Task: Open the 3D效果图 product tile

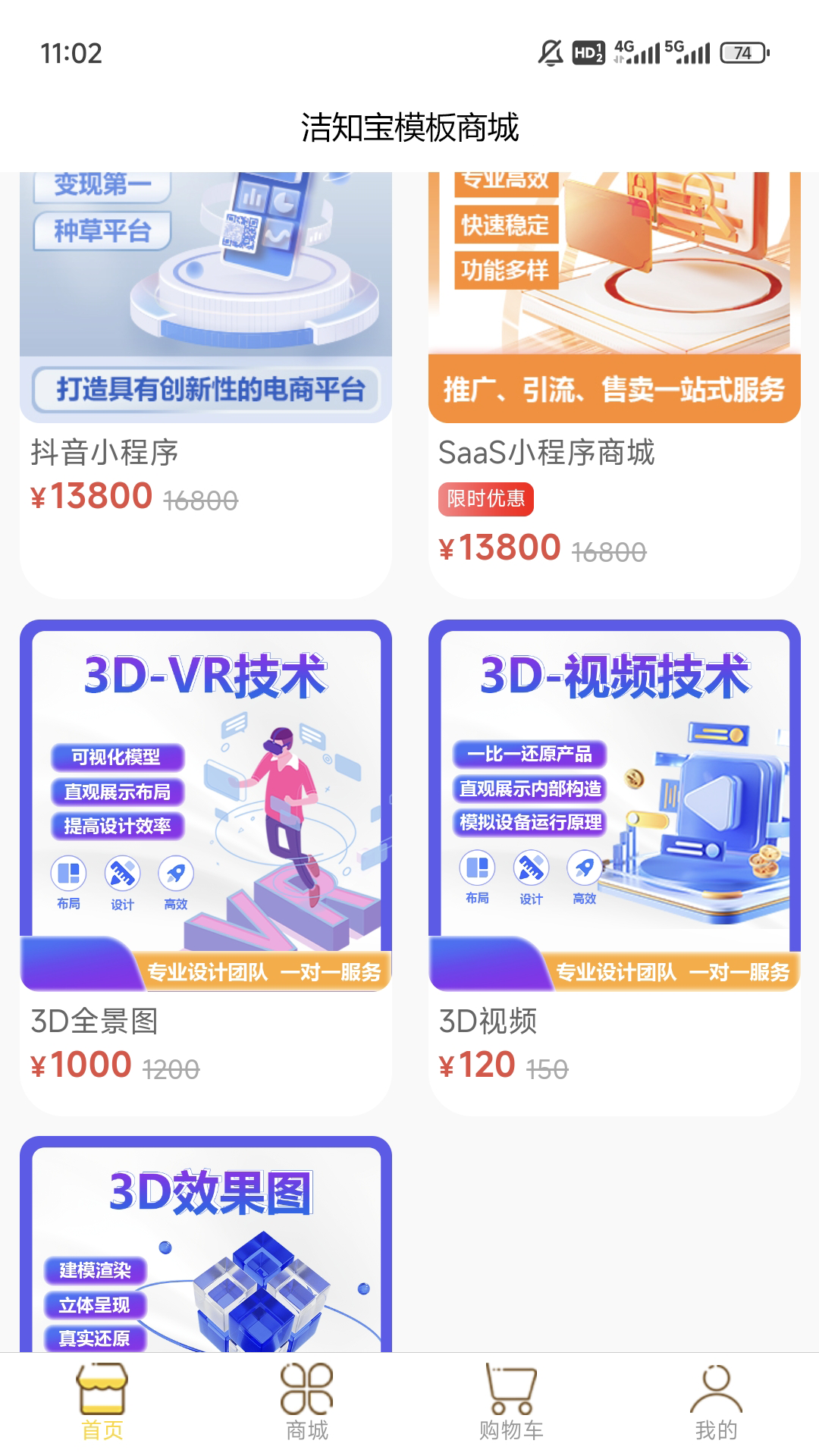Action: (x=206, y=1251)
